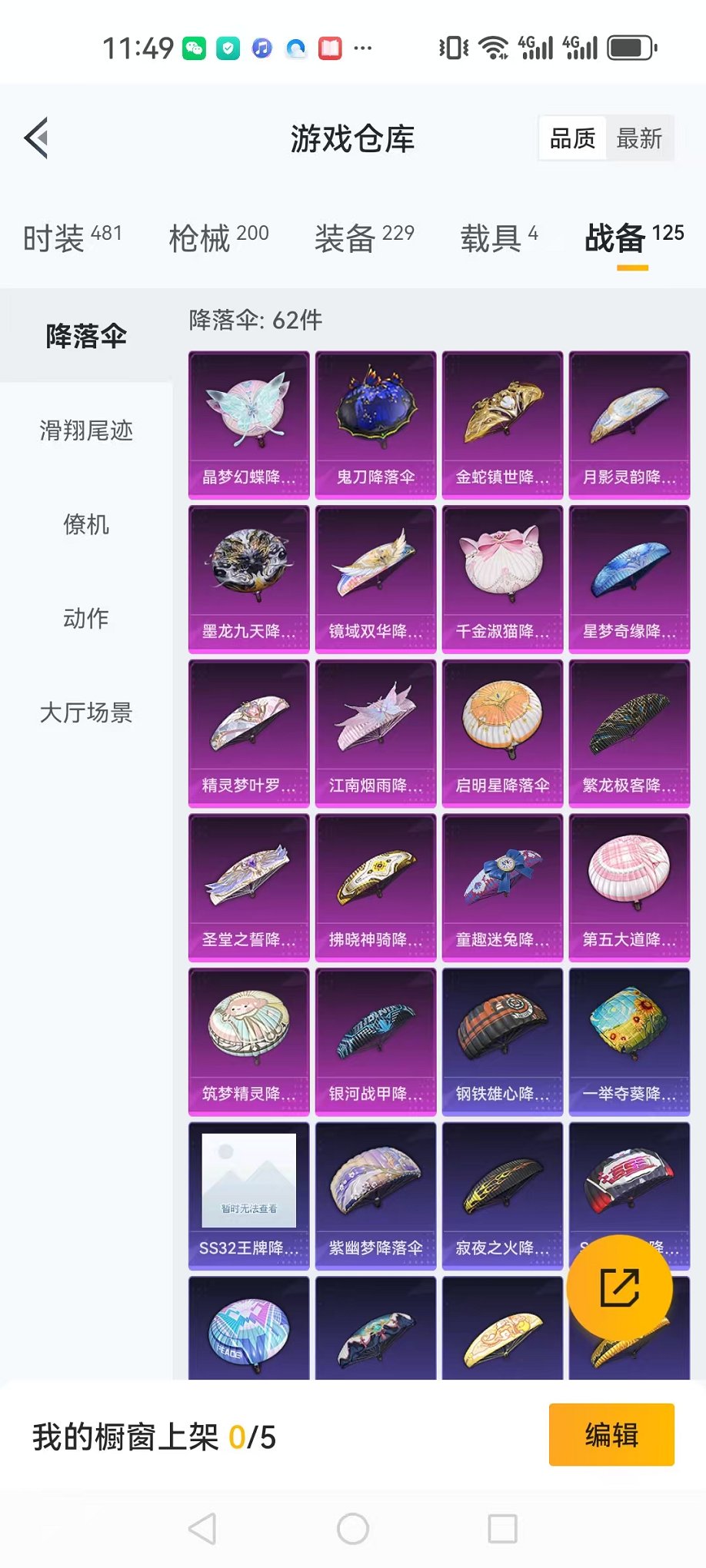Tap the orange floating share button
706x1568 pixels.
pyautogui.click(x=619, y=1288)
